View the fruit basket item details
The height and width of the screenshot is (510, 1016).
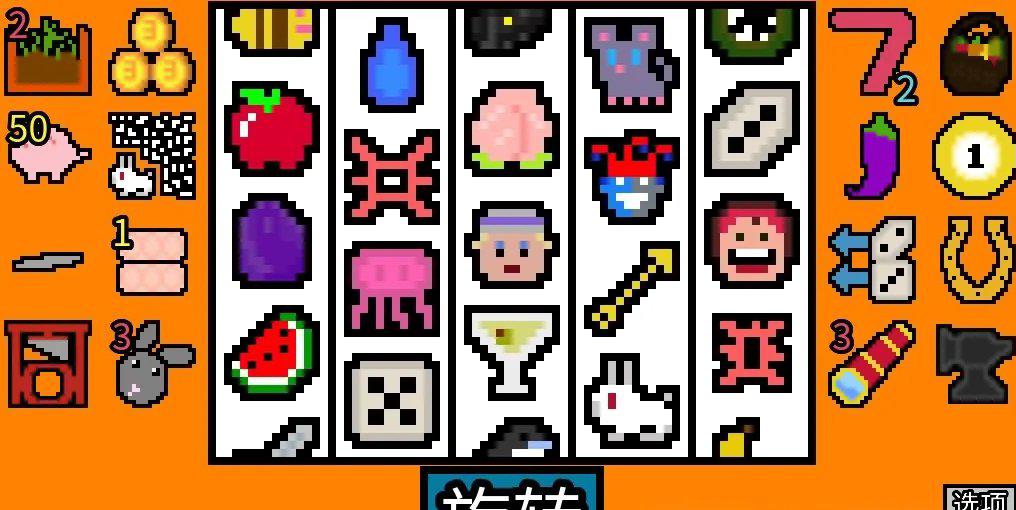[975, 54]
